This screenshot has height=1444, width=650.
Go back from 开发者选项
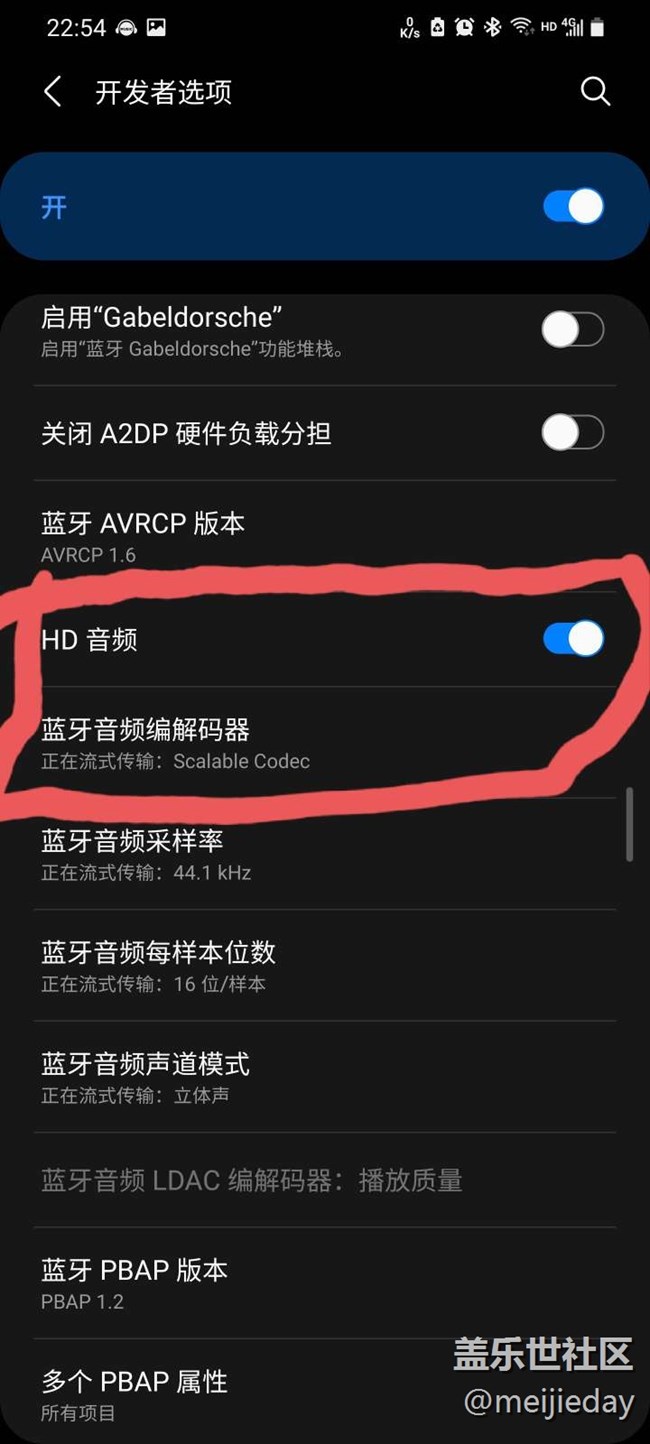tap(53, 93)
